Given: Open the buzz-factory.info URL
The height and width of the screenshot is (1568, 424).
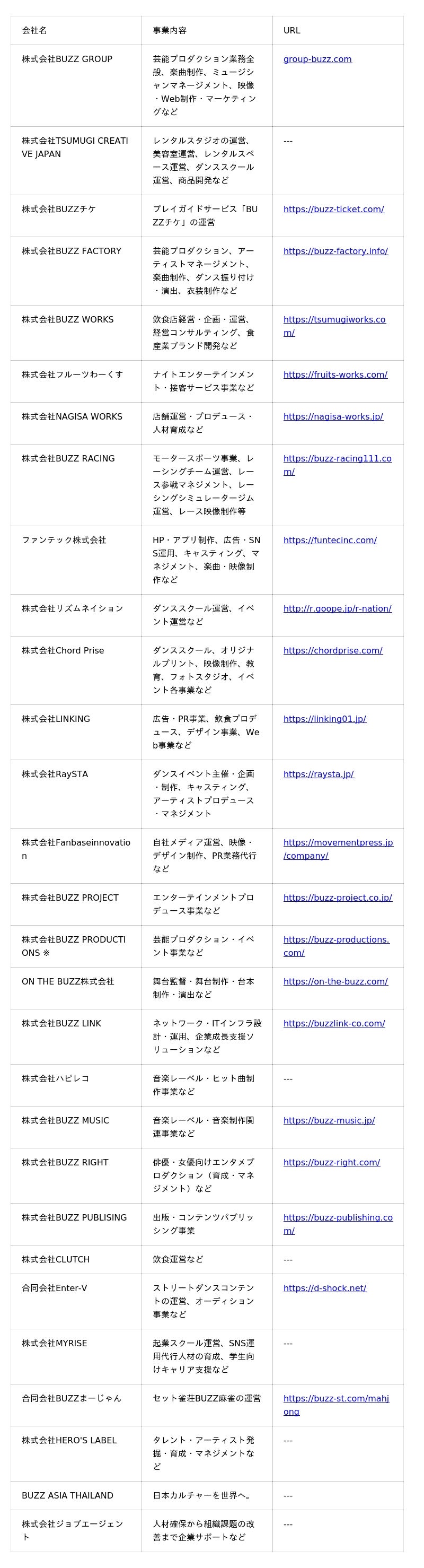Looking at the screenshot, I should click(335, 251).
